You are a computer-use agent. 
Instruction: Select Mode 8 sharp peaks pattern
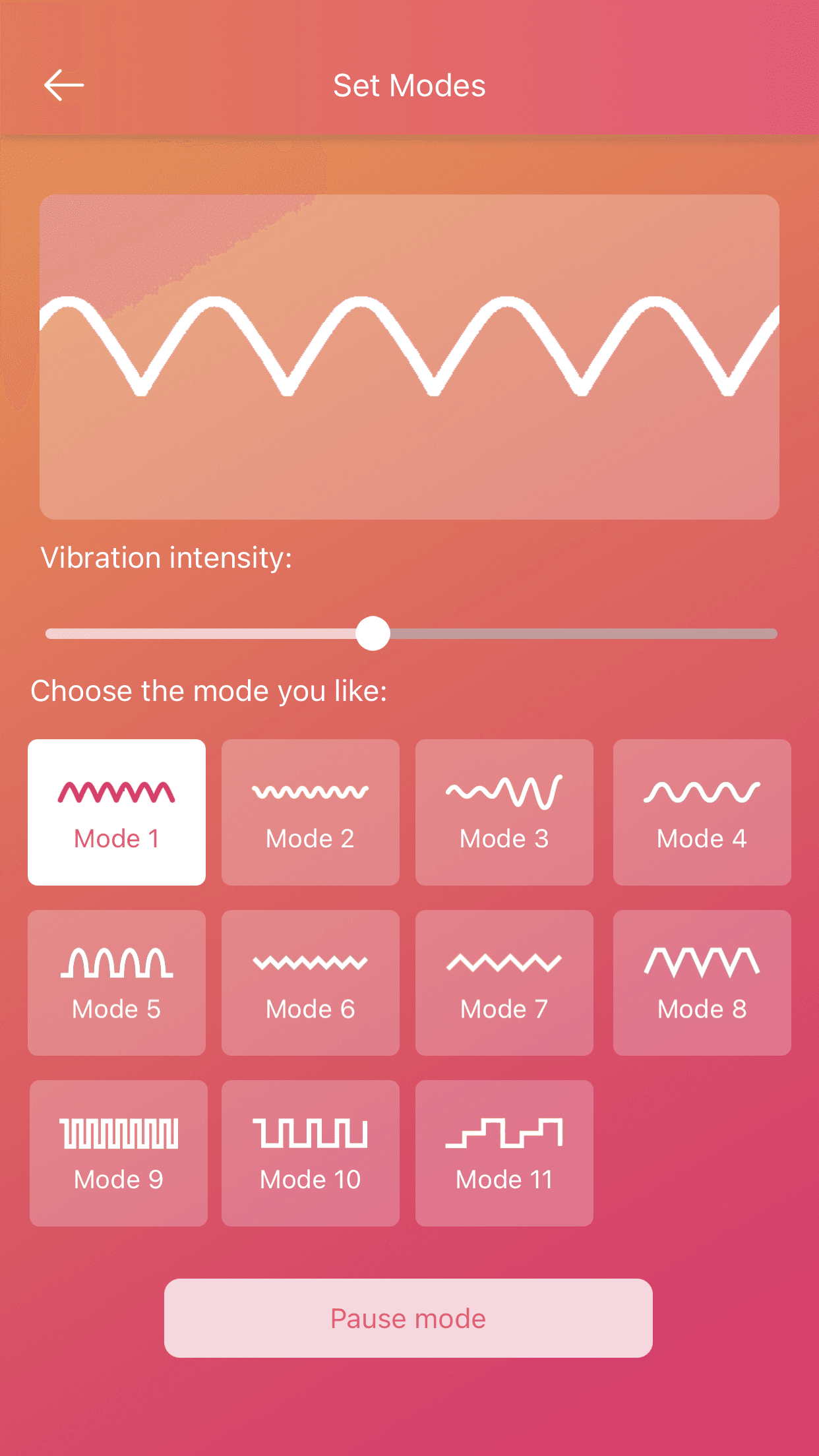click(x=701, y=982)
